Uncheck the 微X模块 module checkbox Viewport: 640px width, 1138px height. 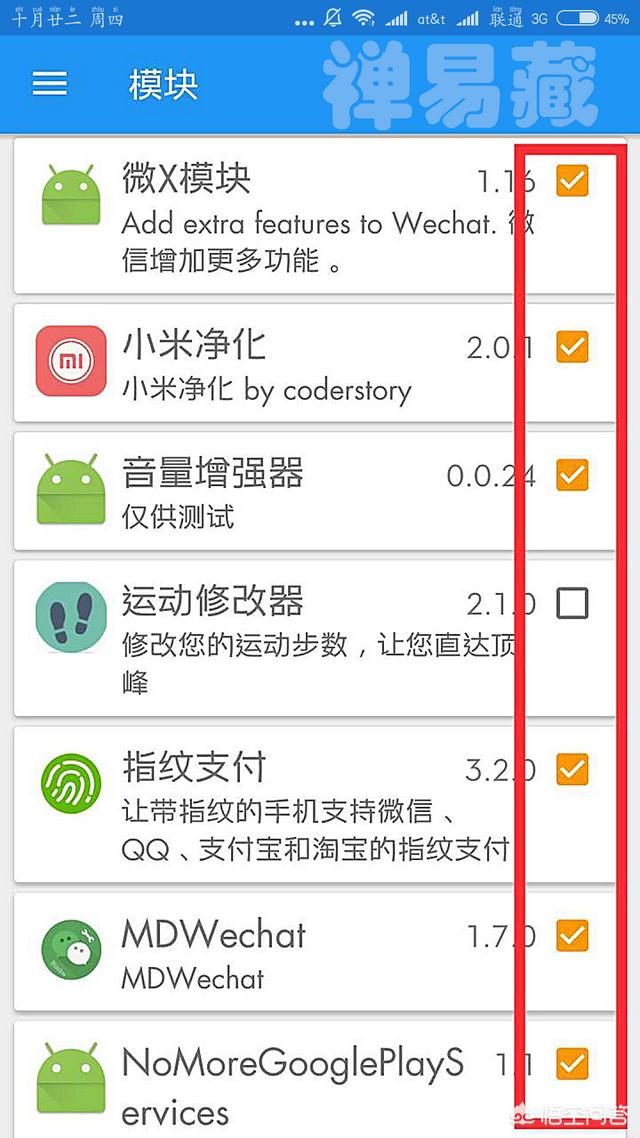[573, 180]
